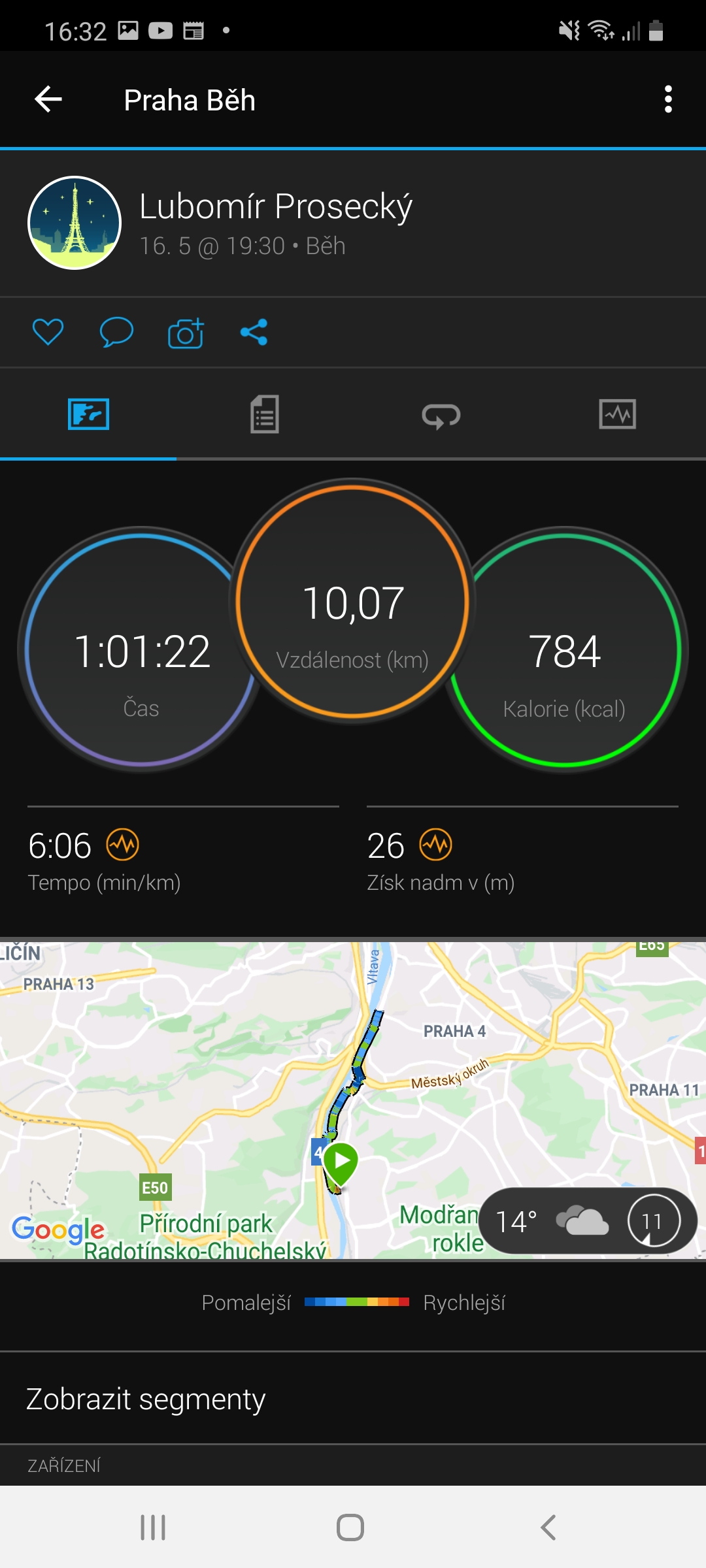
Task: Open the three-dot overflow menu
Action: [x=668, y=99]
